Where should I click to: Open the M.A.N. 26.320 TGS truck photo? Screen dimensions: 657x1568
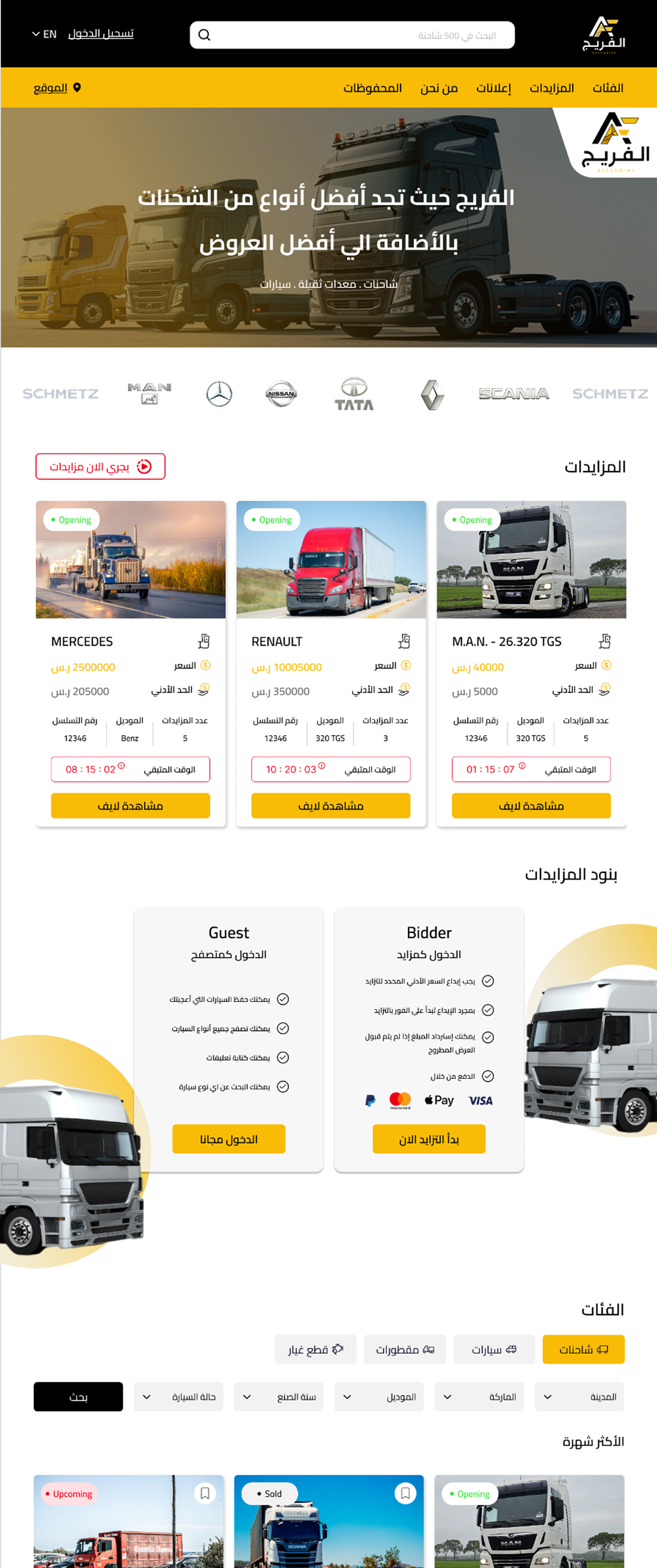click(531, 559)
